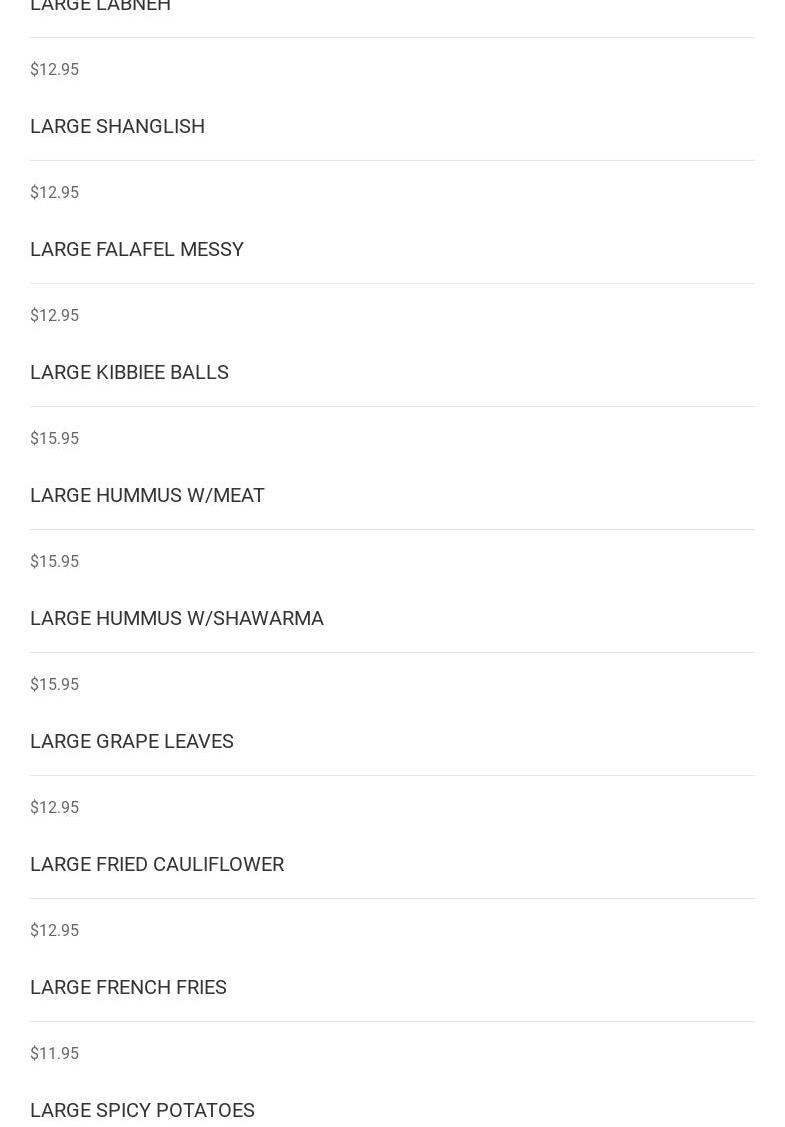
Task: Select Large Grape Leaves
Action: [x=132, y=741]
